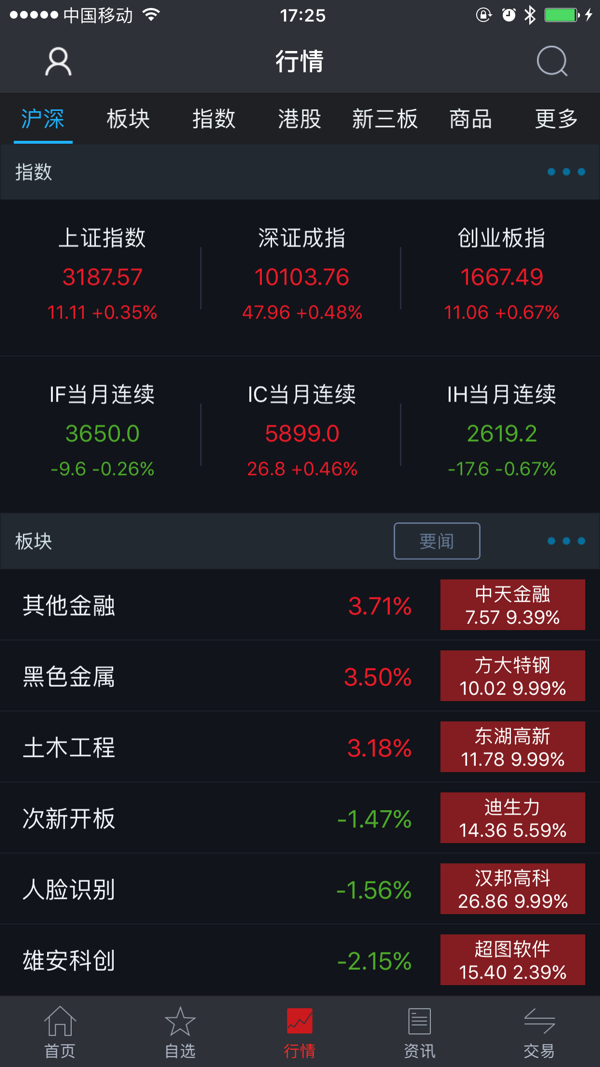Open the 其他金融 sector row
600x1067 pixels.
point(300,605)
